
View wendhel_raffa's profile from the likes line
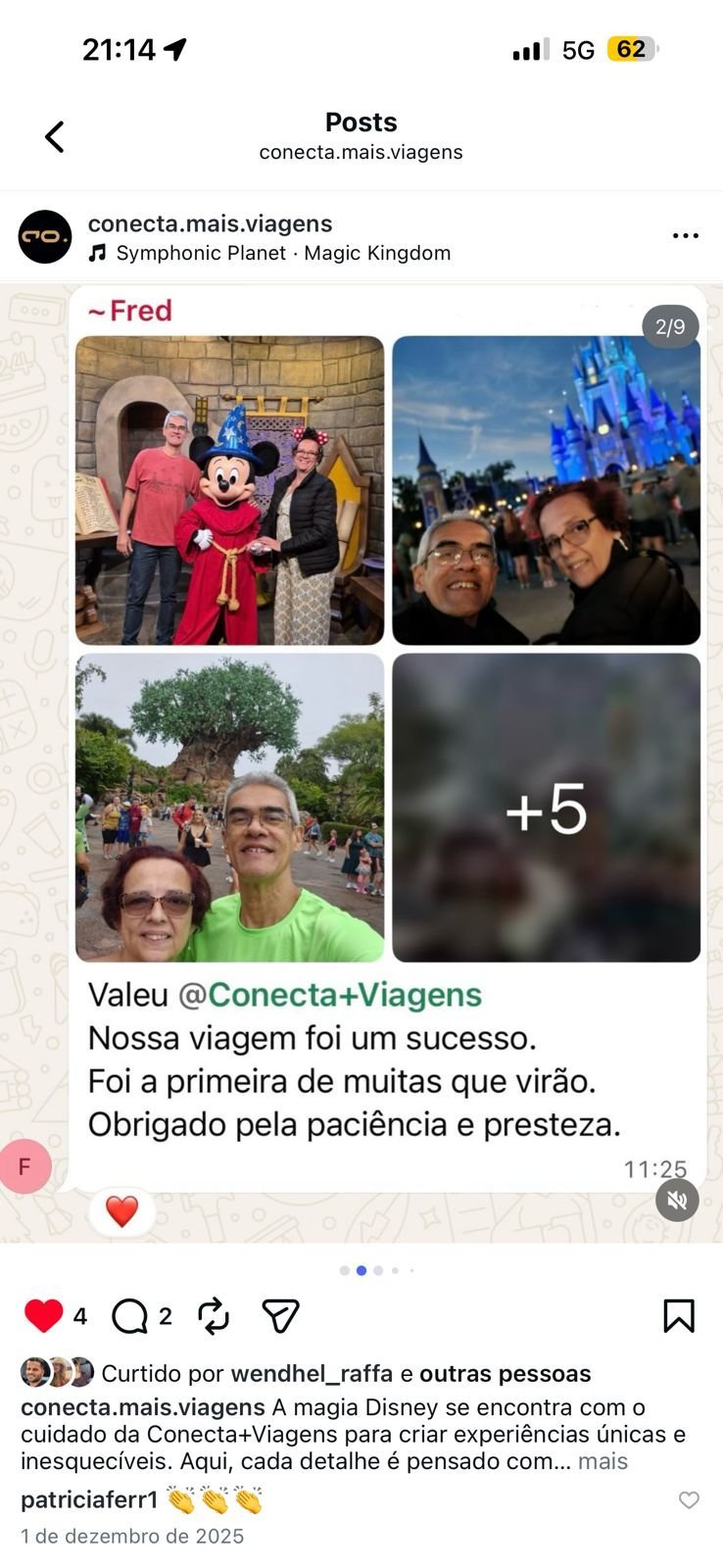coord(311,1374)
